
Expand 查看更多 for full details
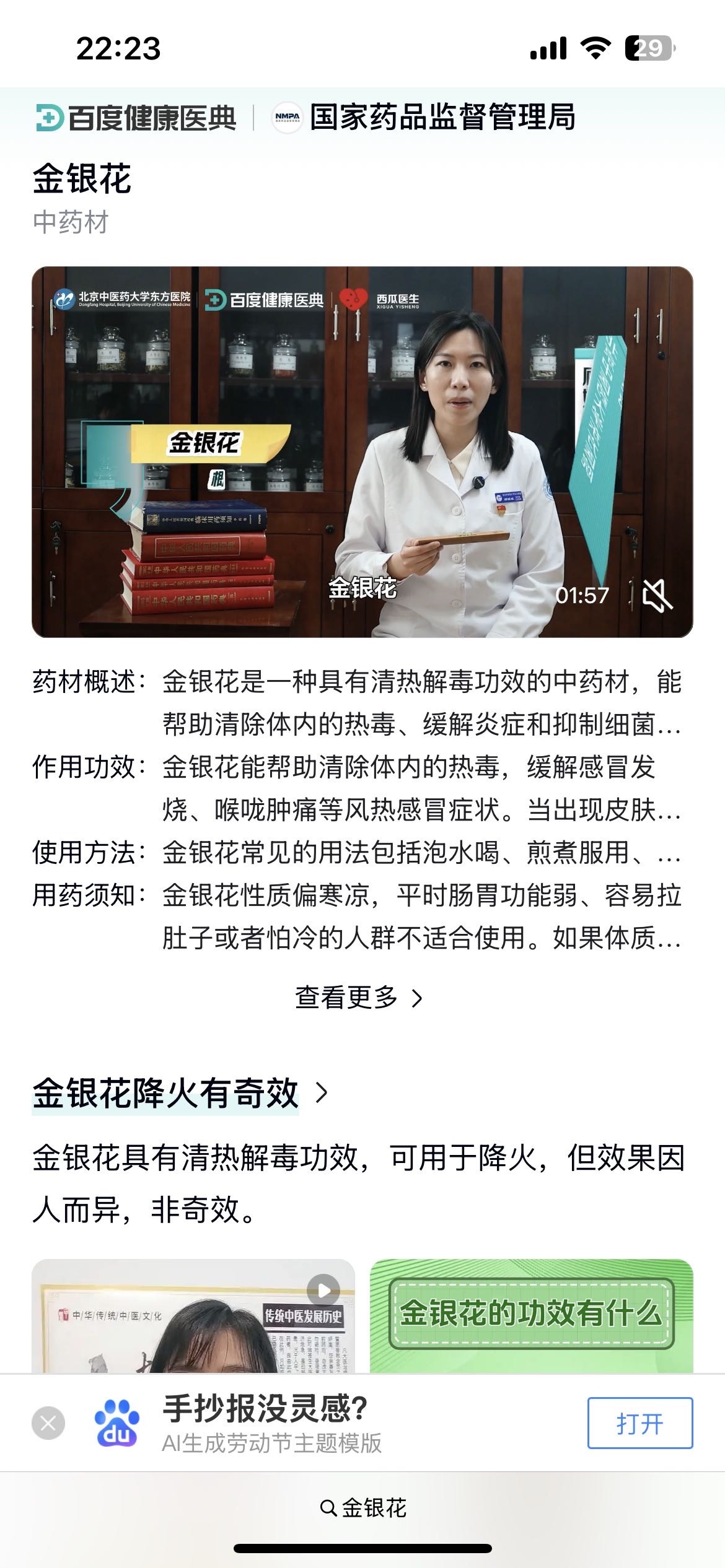coord(358,998)
